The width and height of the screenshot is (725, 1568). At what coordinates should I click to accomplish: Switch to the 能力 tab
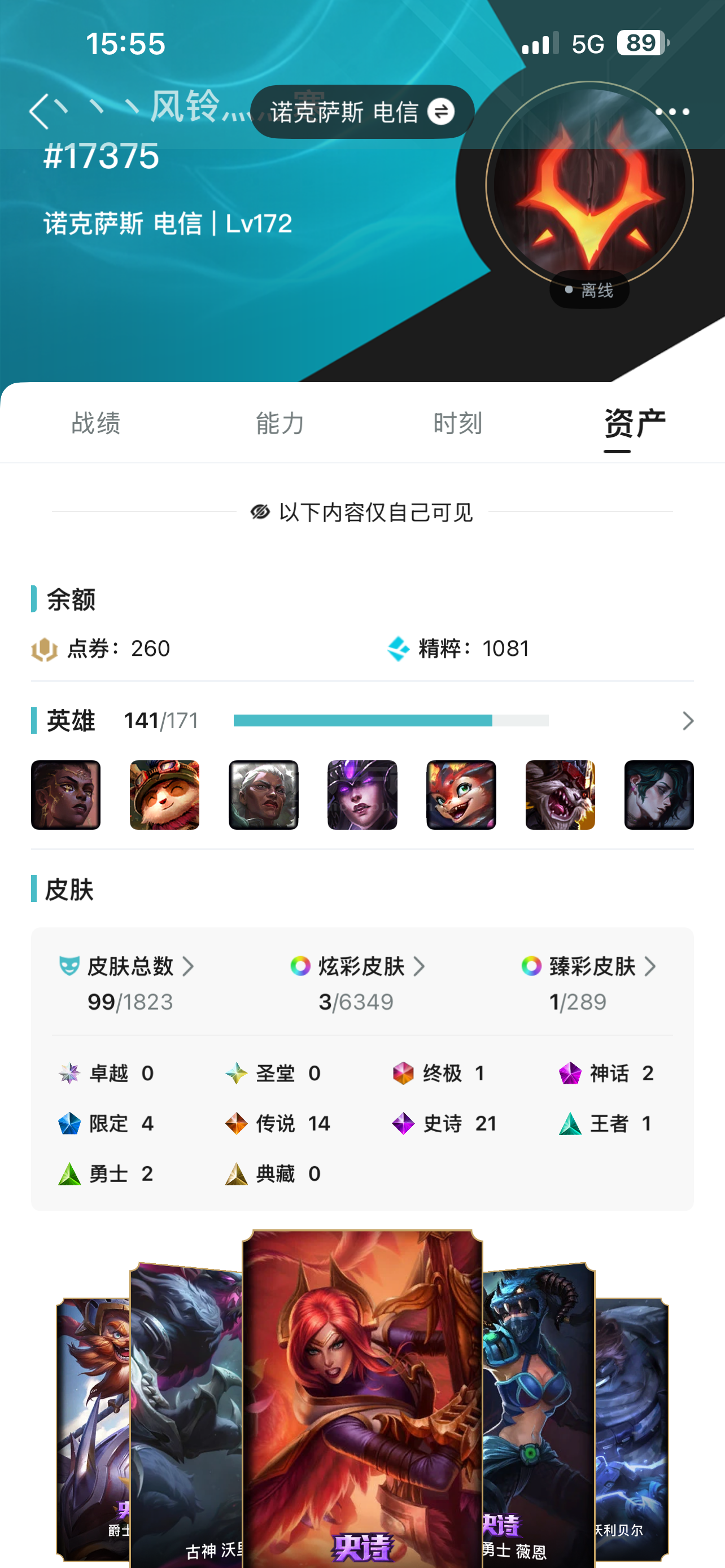(279, 423)
